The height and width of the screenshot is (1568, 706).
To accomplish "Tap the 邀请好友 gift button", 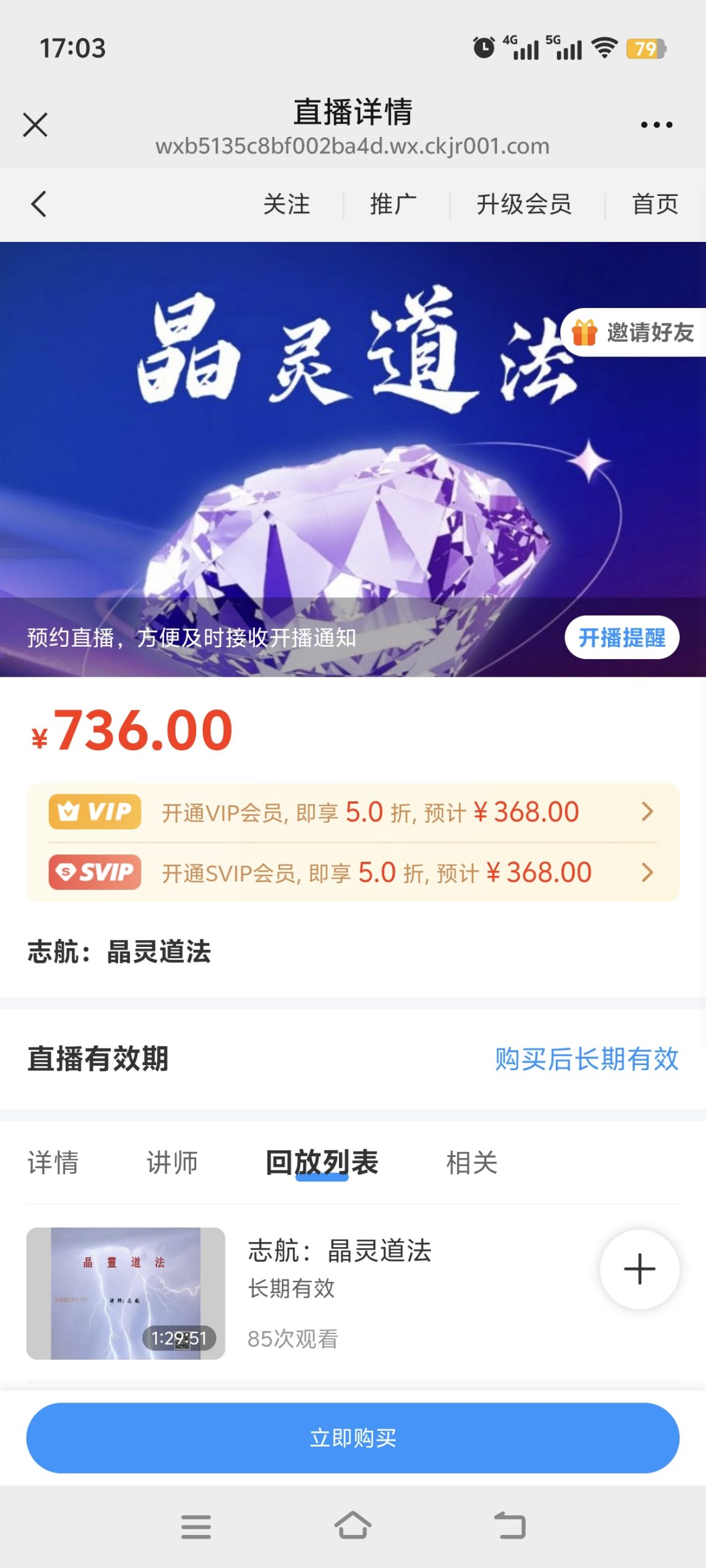I will [634, 333].
